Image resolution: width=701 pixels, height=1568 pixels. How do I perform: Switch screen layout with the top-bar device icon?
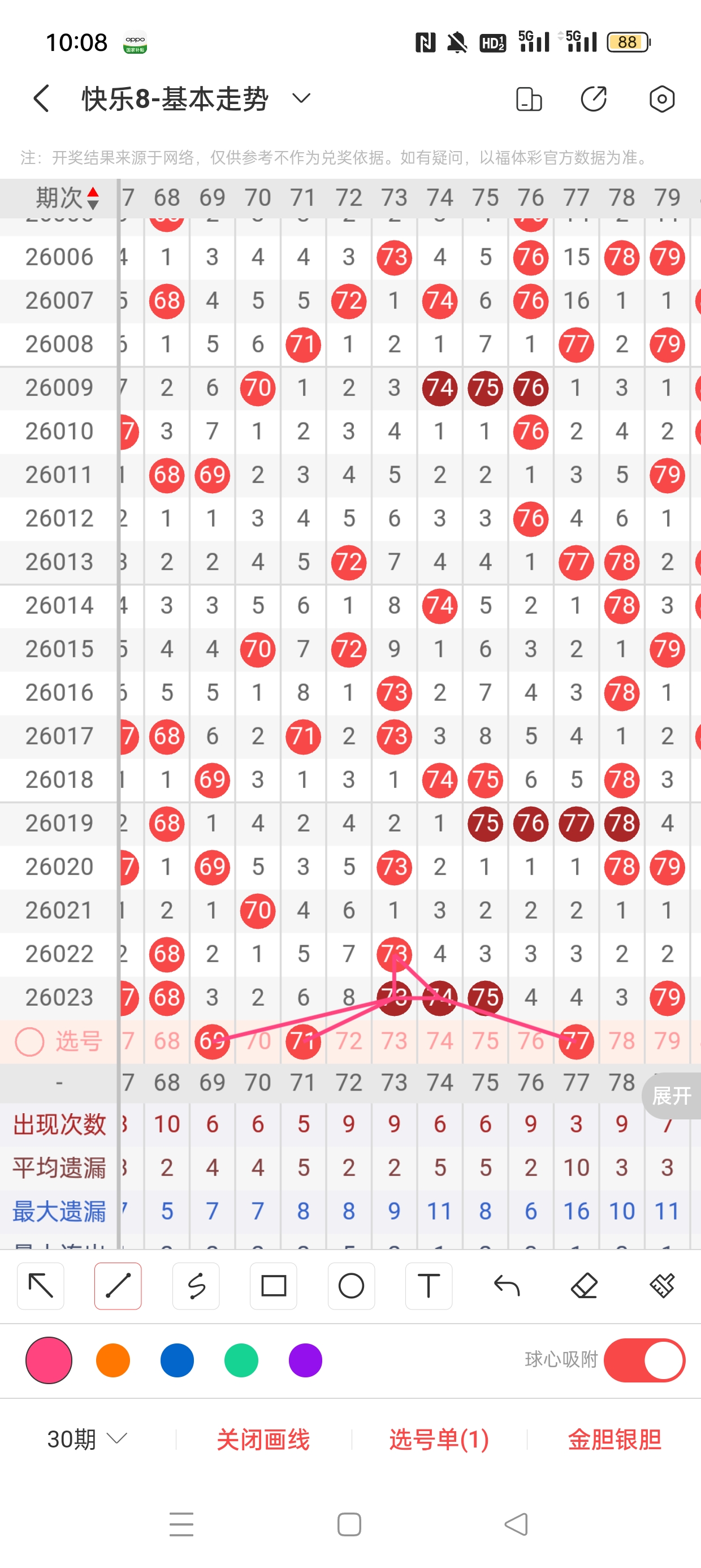click(528, 98)
